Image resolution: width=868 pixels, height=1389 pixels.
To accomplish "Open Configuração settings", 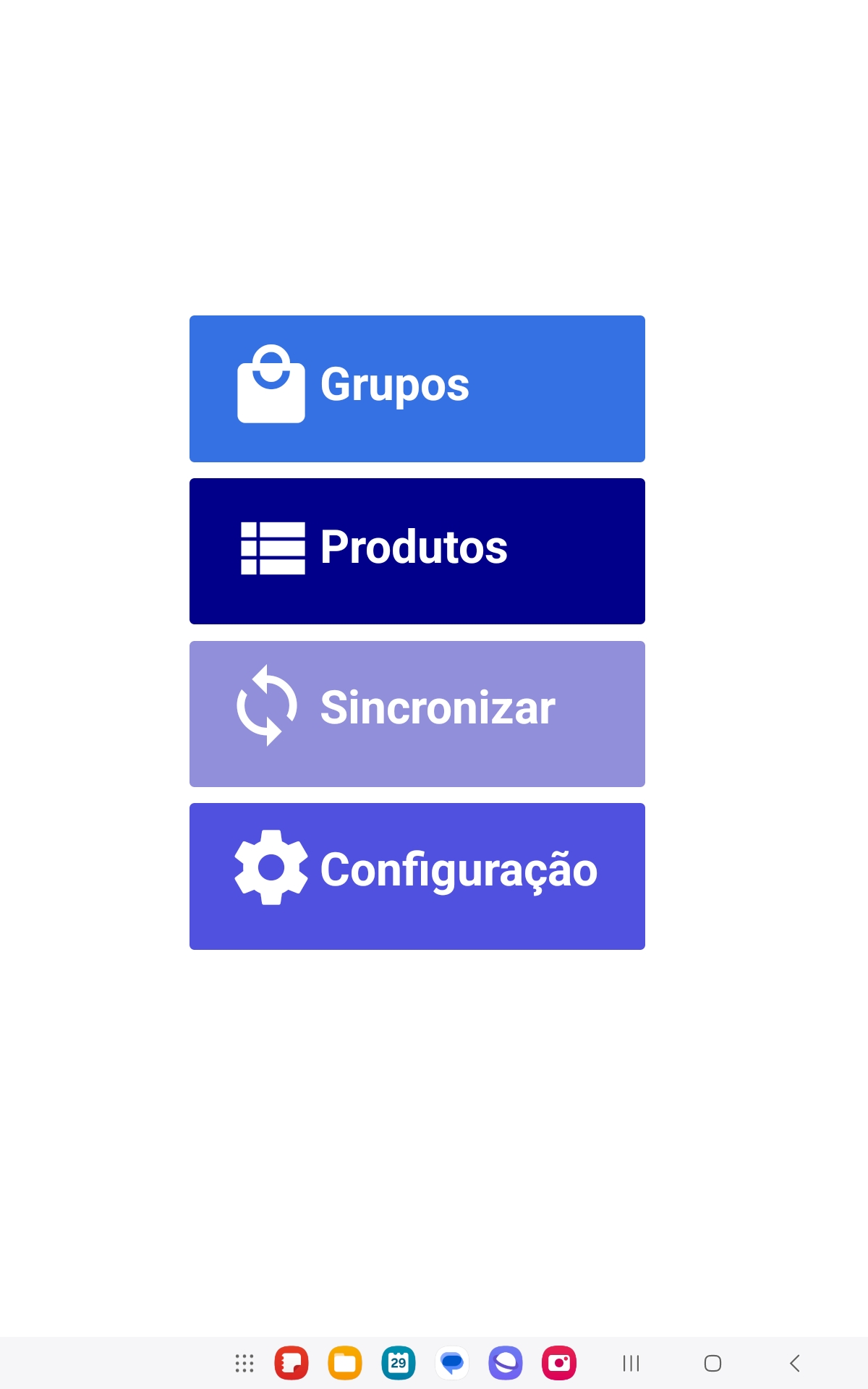I will (x=417, y=876).
